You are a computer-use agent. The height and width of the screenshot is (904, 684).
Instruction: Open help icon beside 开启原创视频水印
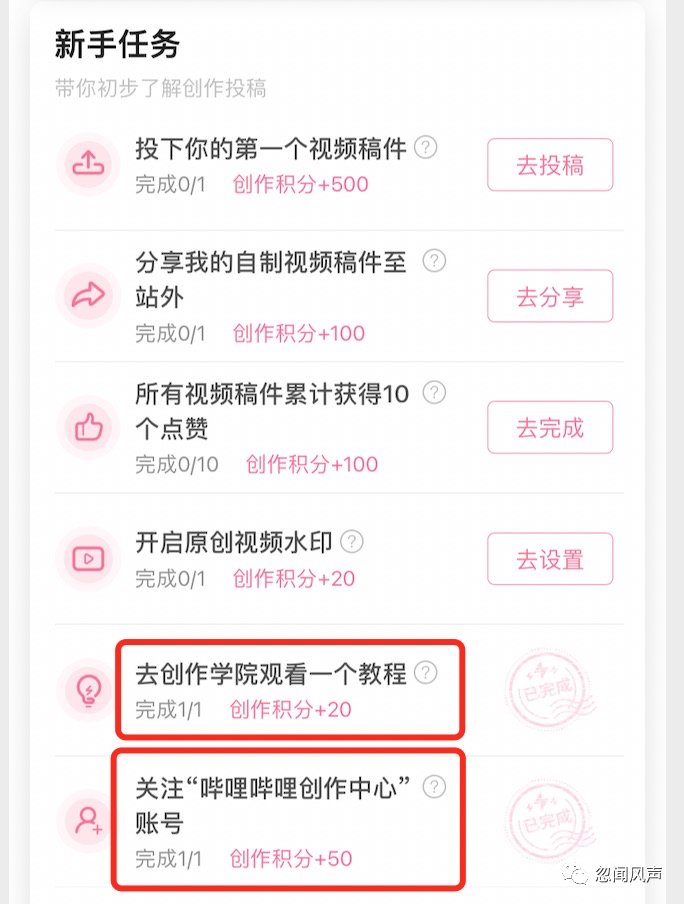click(x=351, y=542)
